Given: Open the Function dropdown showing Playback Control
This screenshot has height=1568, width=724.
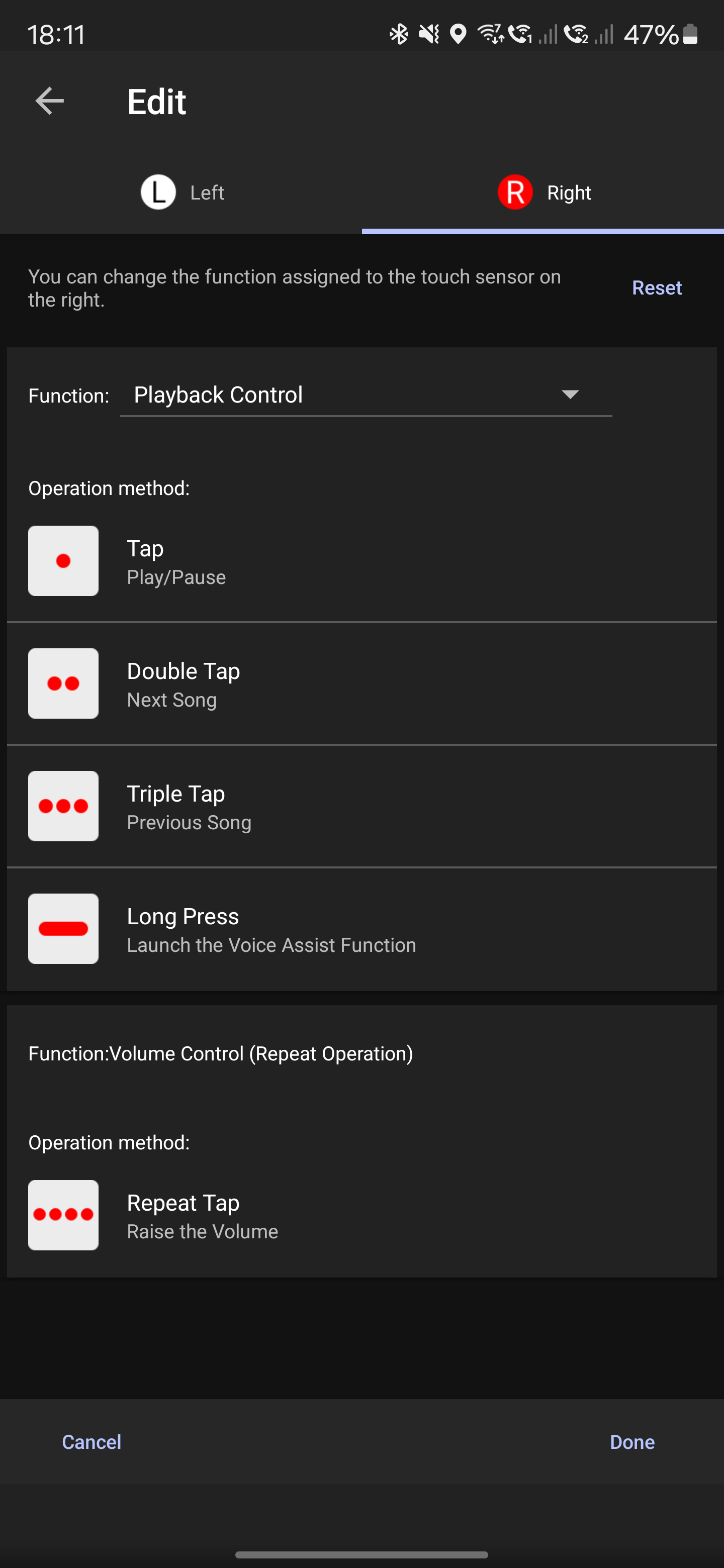Looking at the screenshot, I should pyautogui.click(x=366, y=395).
